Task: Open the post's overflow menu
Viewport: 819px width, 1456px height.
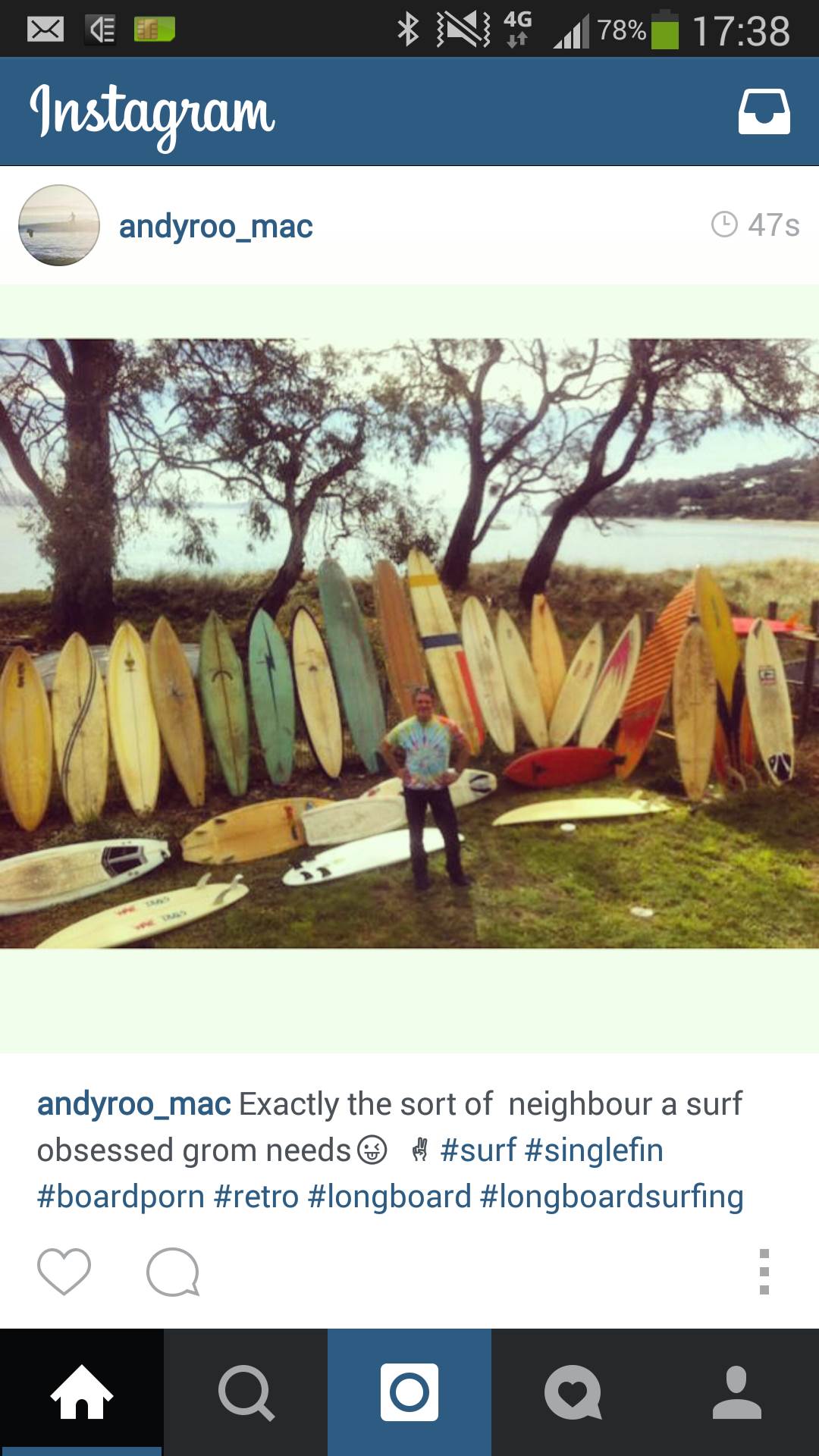Action: 764,1272
